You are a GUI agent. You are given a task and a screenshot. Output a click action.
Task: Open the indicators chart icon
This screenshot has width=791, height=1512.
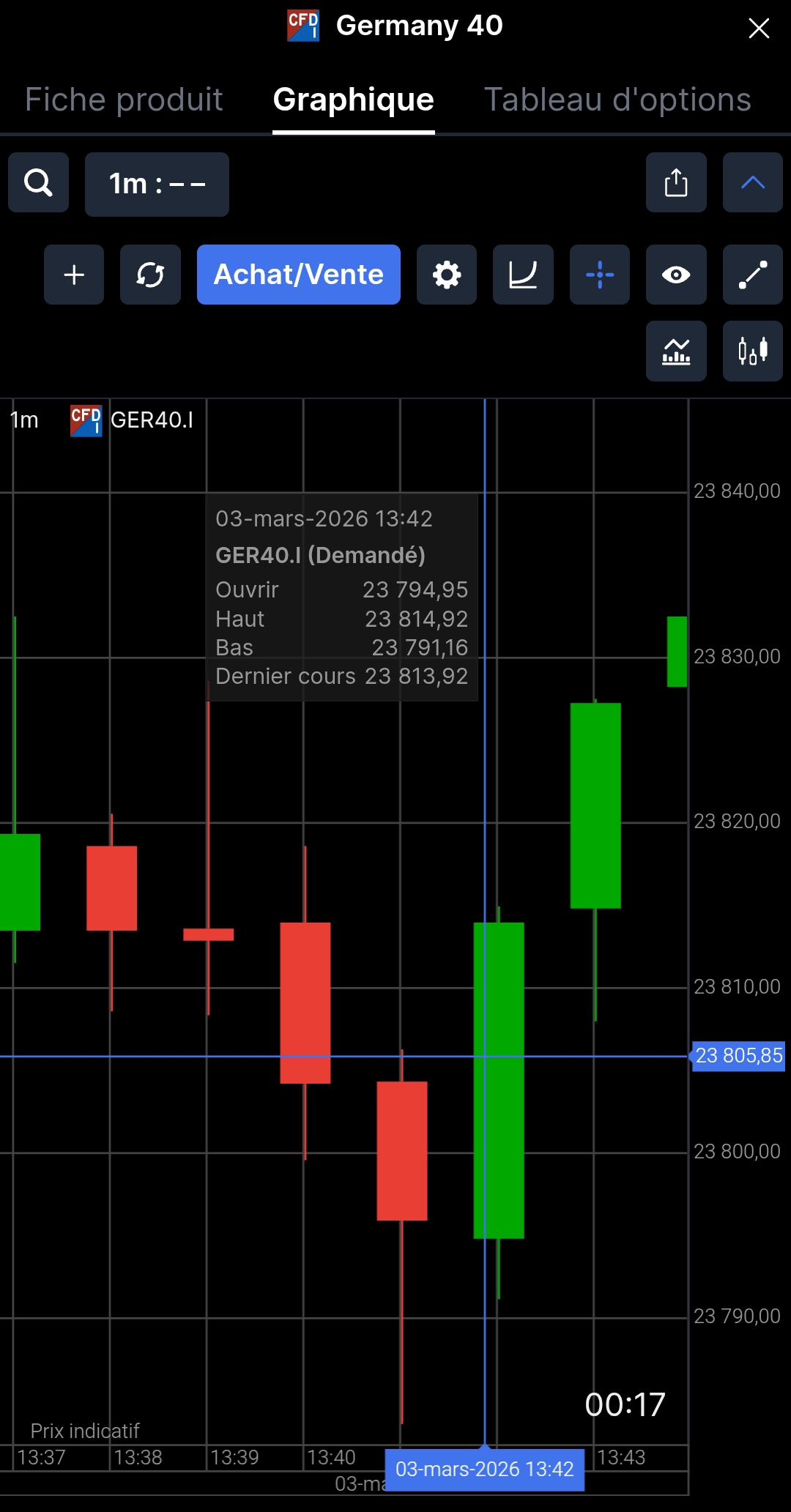point(676,351)
